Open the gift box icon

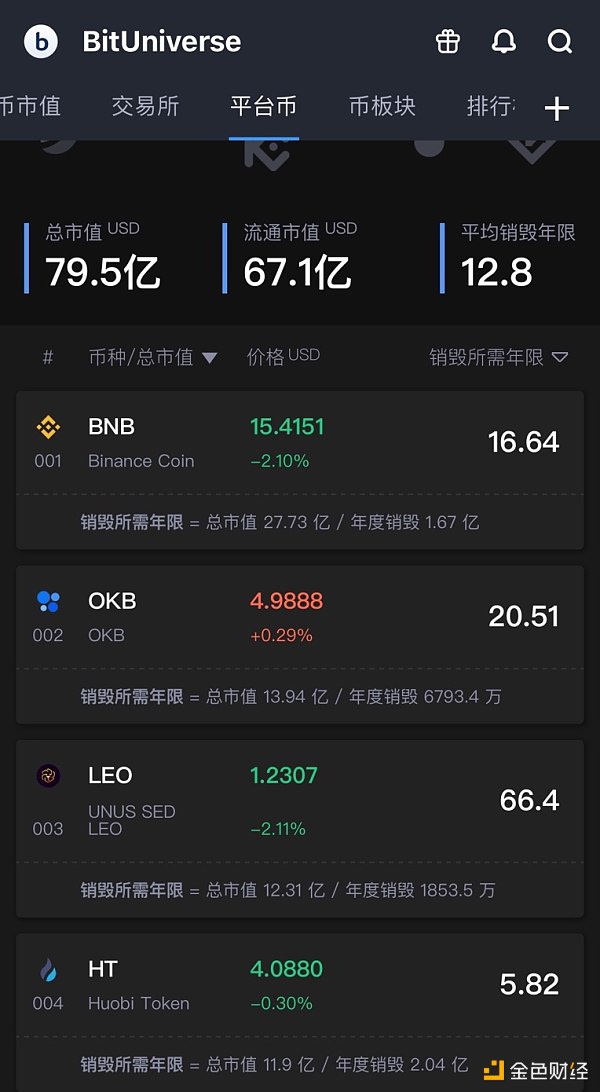(x=447, y=41)
